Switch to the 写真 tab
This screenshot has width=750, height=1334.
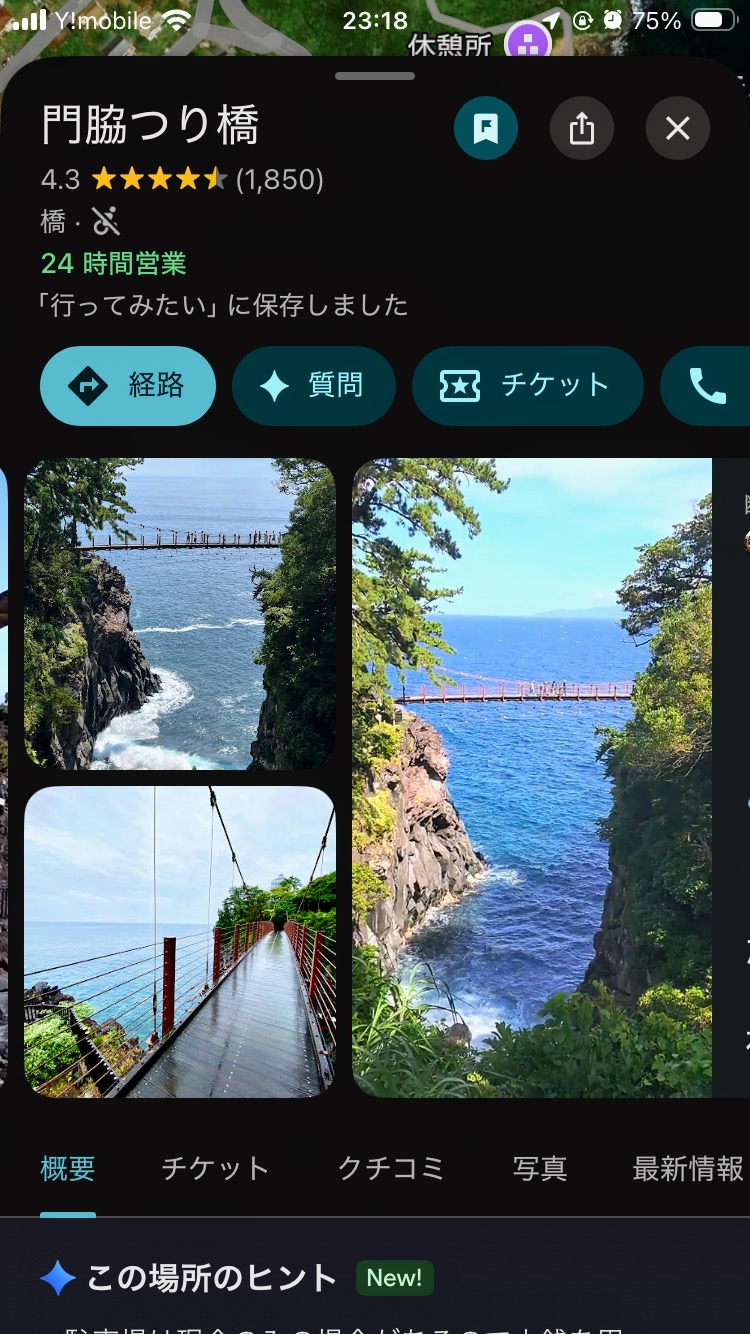coord(540,1168)
